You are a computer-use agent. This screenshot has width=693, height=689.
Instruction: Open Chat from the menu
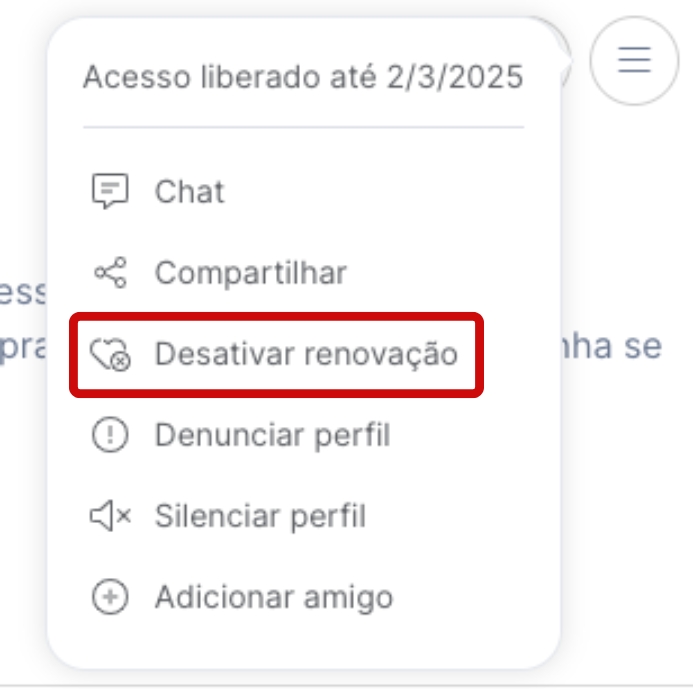point(189,191)
